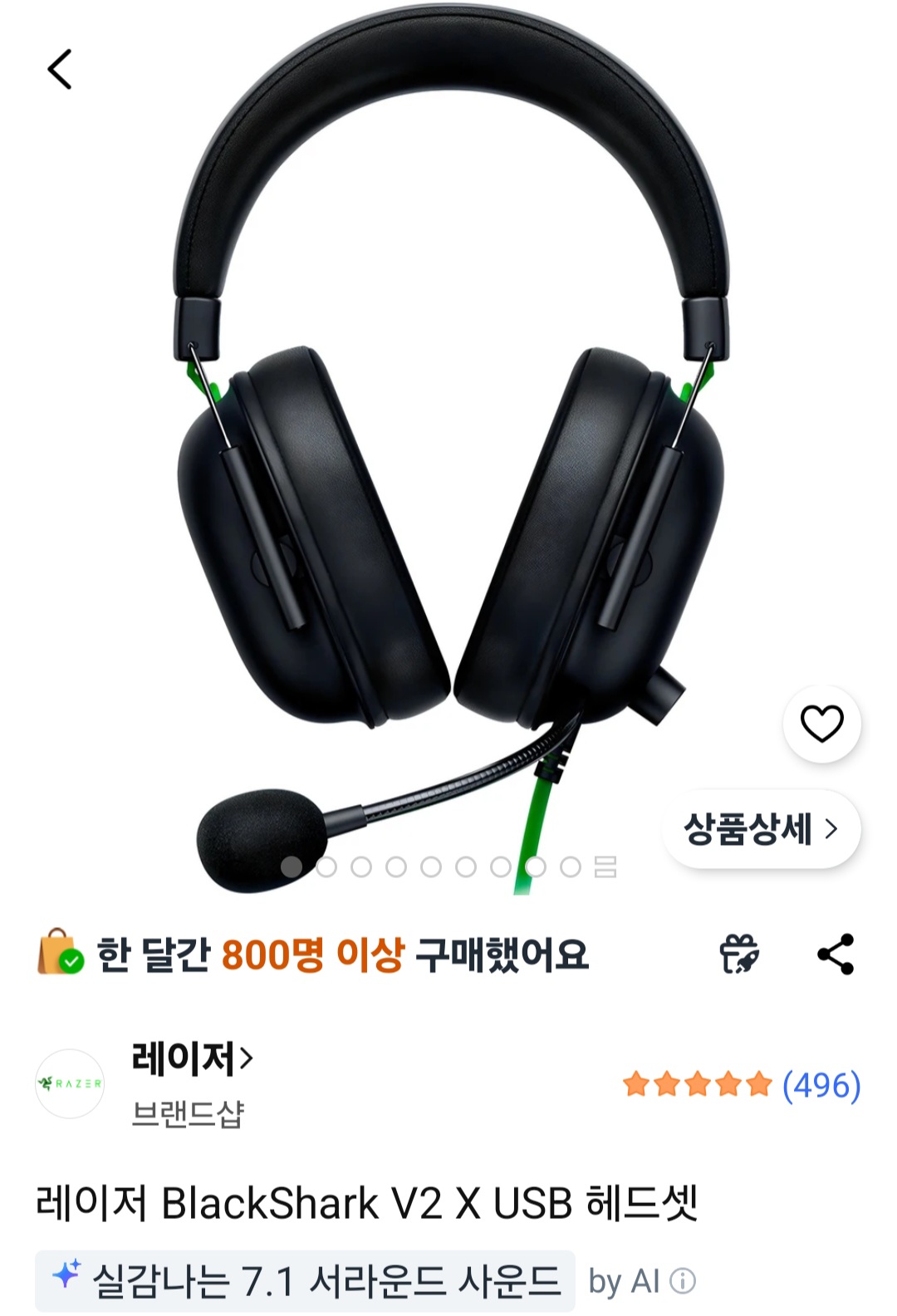The image size is (897, 1316).
Task: Tap the gift icon to send as present
Action: (x=739, y=954)
